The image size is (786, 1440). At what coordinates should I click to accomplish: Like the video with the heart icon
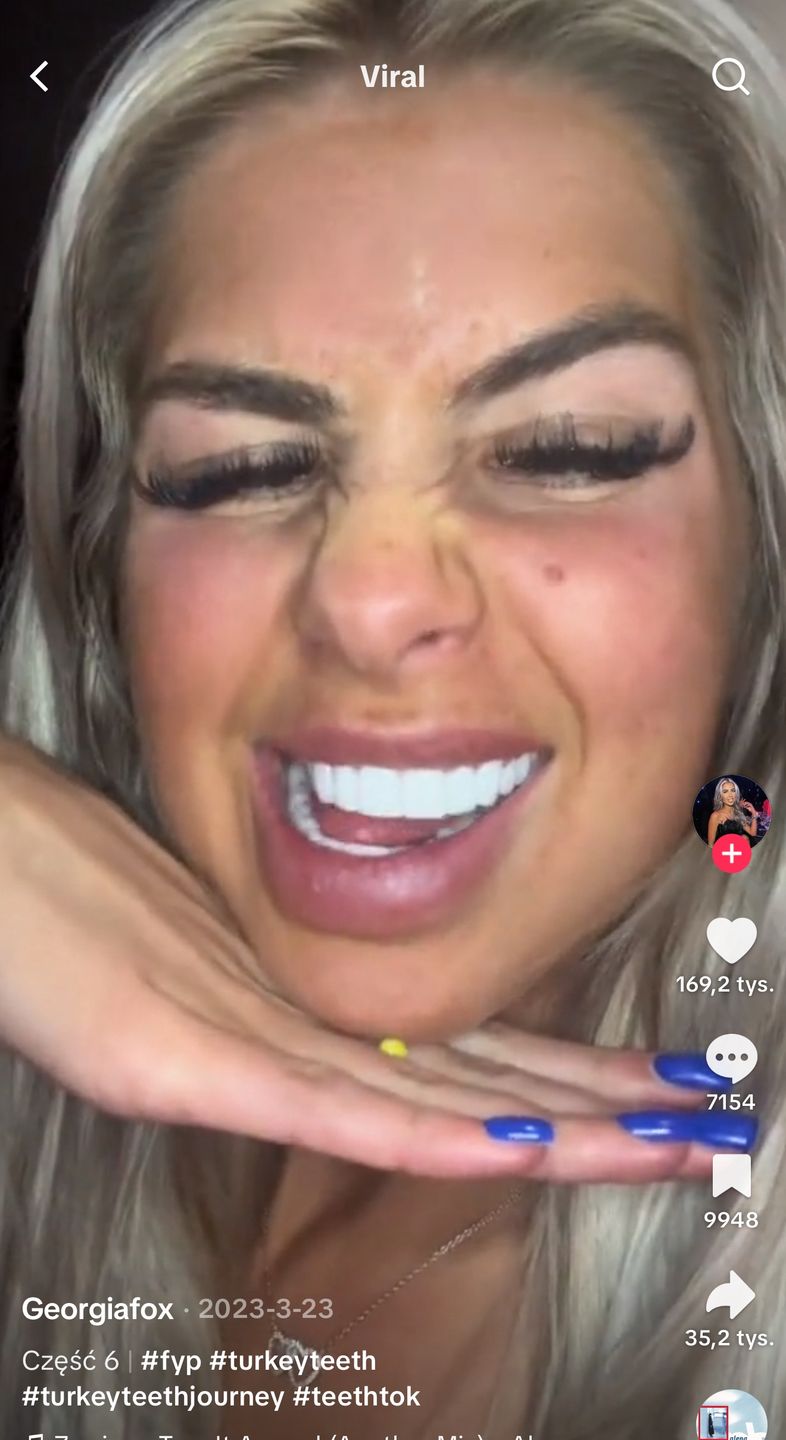click(731, 941)
